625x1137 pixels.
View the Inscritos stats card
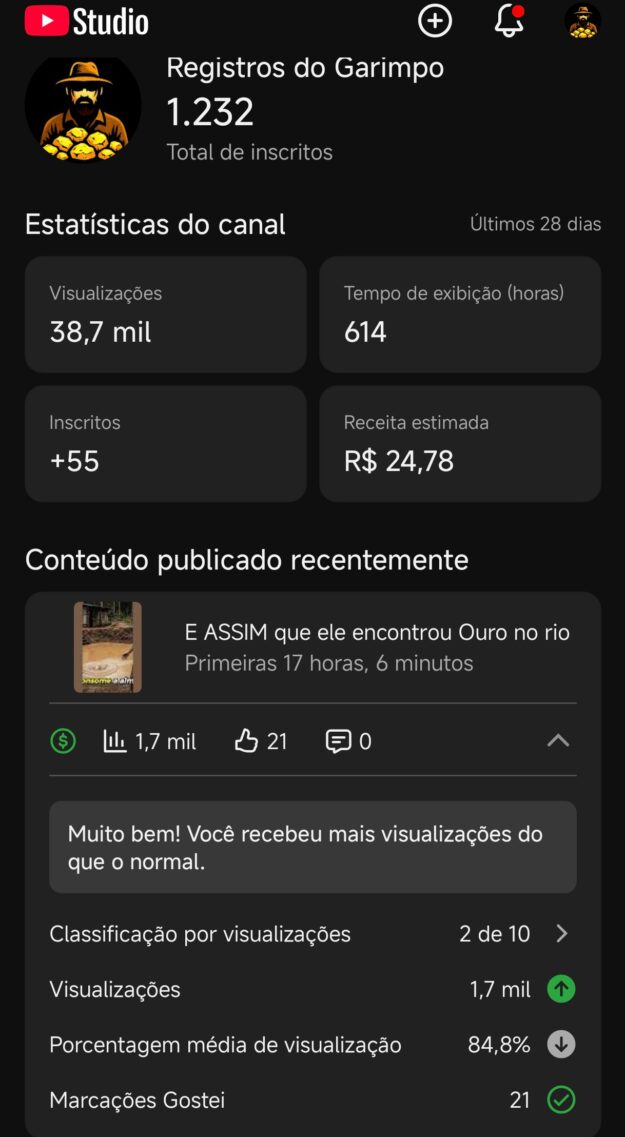(x=166, y=443)
